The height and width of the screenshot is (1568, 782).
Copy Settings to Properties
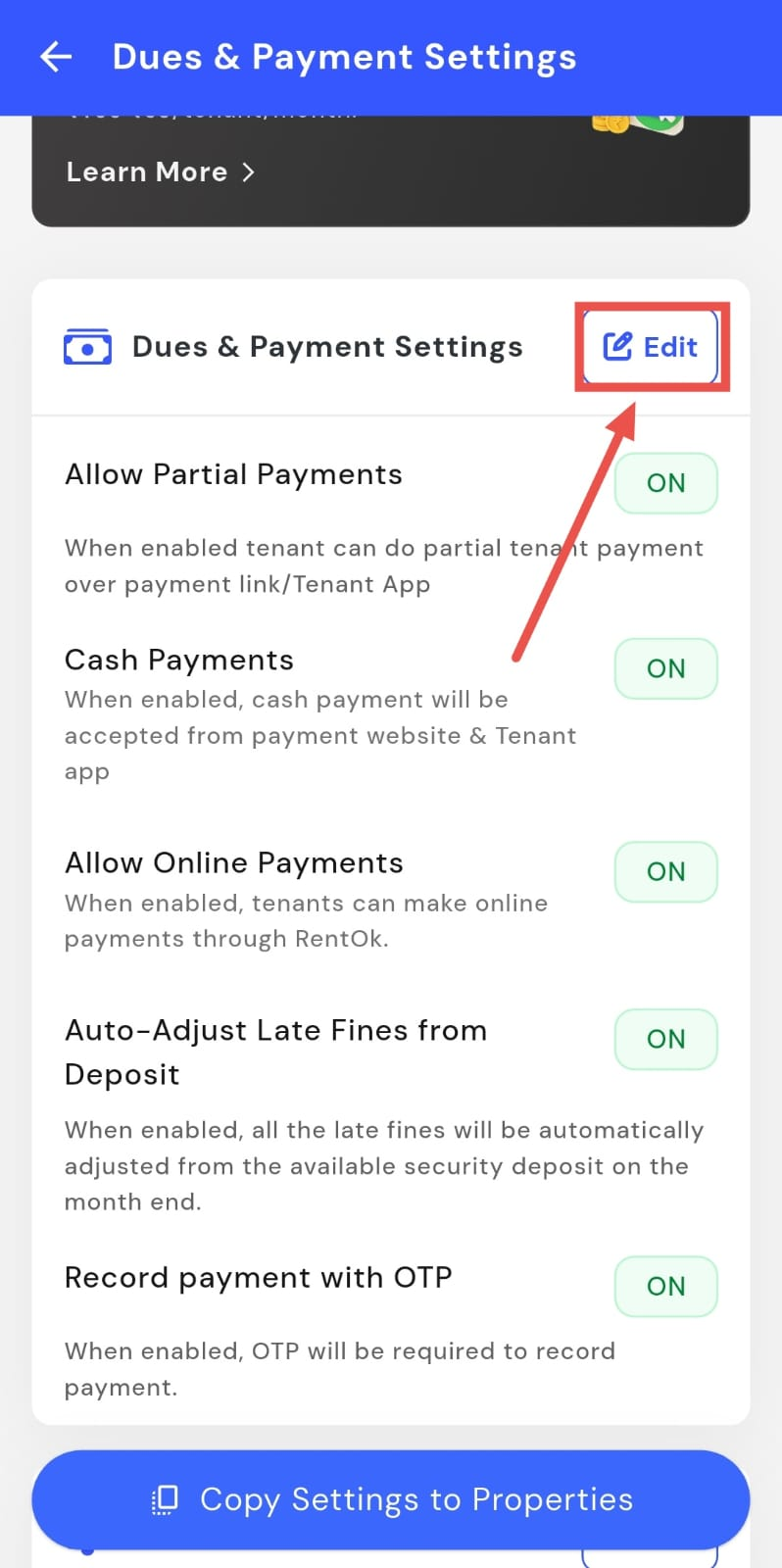pos(391,1499)
